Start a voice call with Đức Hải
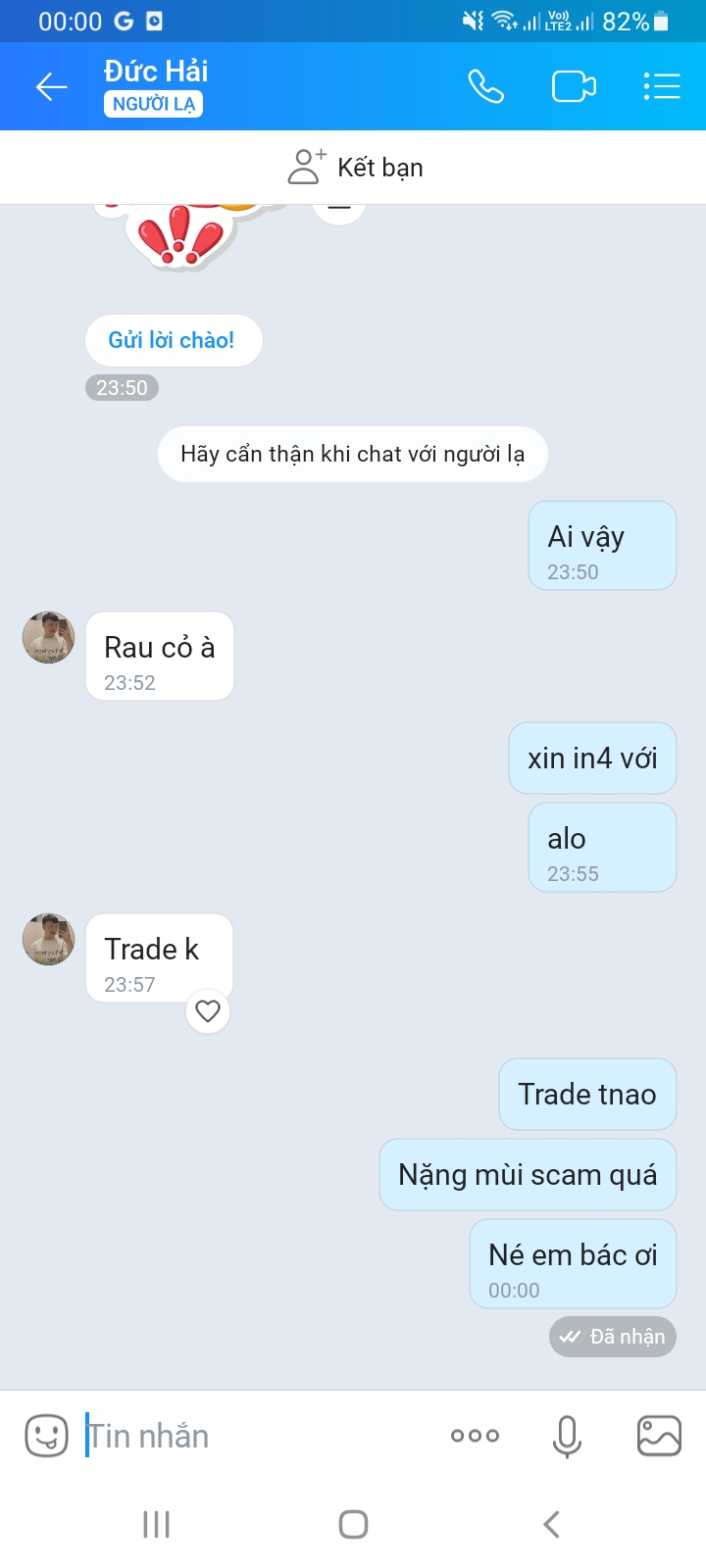Screen dimensions: 706x1568 pyautogui.click(x=485, y=87)
